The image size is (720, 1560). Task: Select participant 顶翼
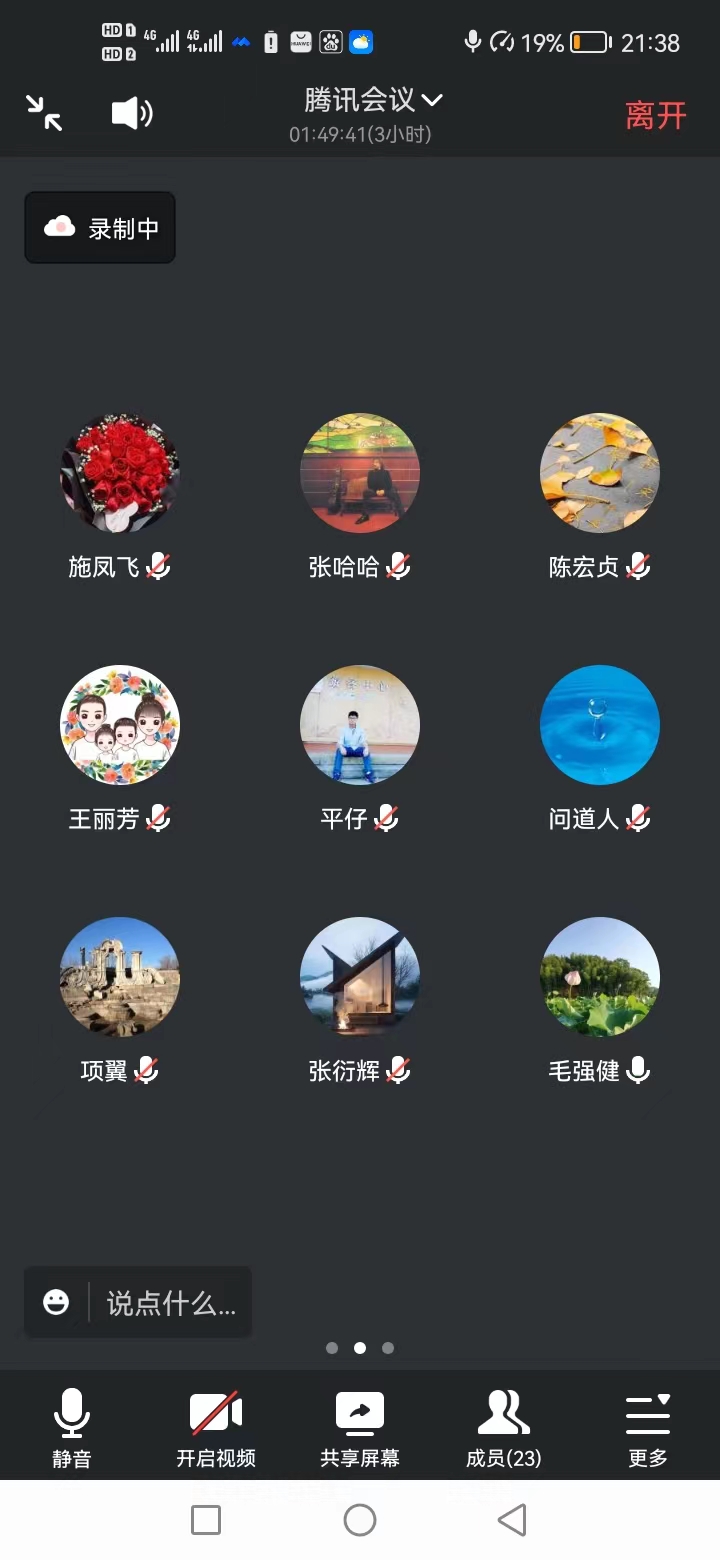pos(120,978)
